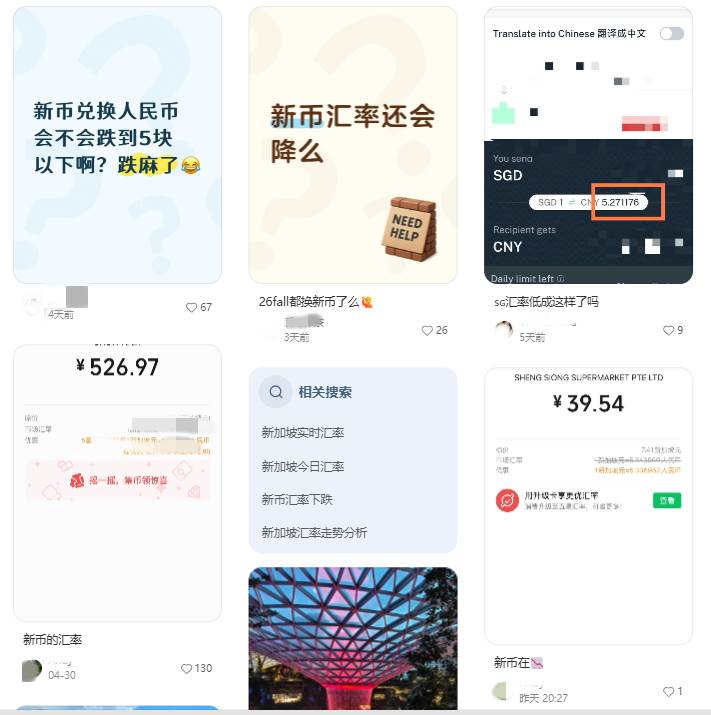This screenshot has height=715, width=711.
Task: Open author avatar of sg汇率低成这样了吗
Action: point(503,330)
